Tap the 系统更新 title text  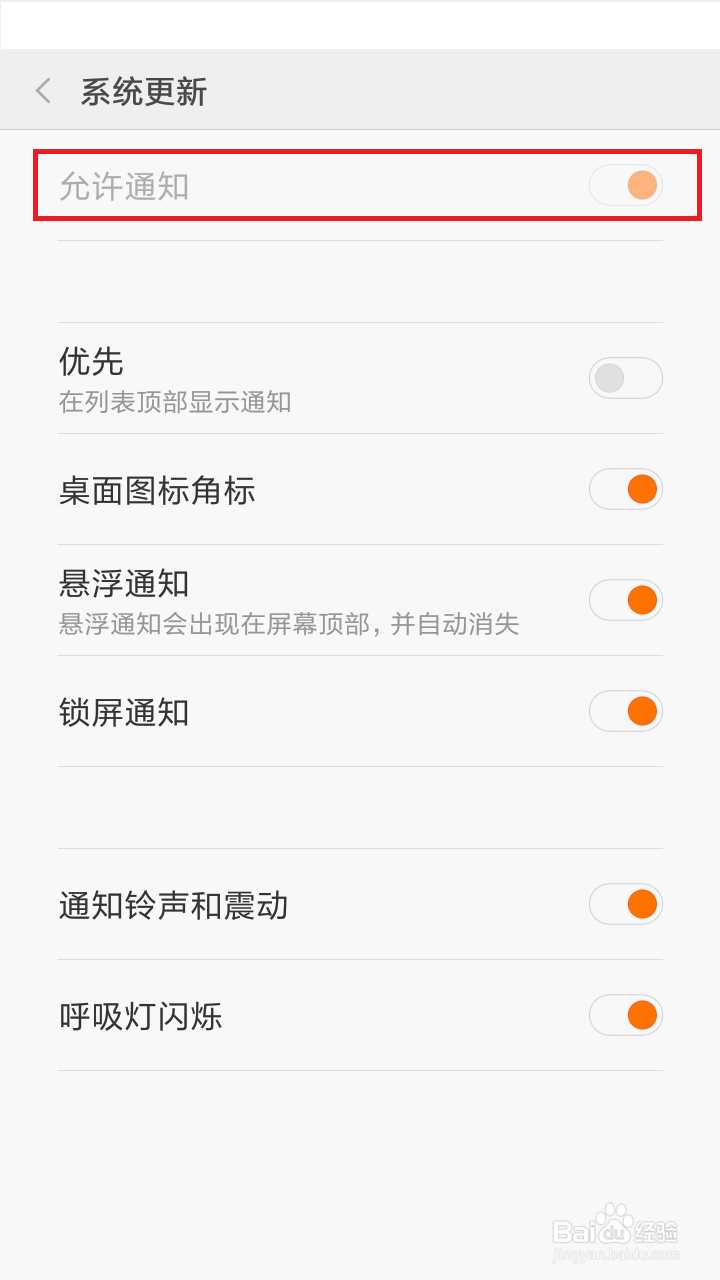click(x=143, y=90)
